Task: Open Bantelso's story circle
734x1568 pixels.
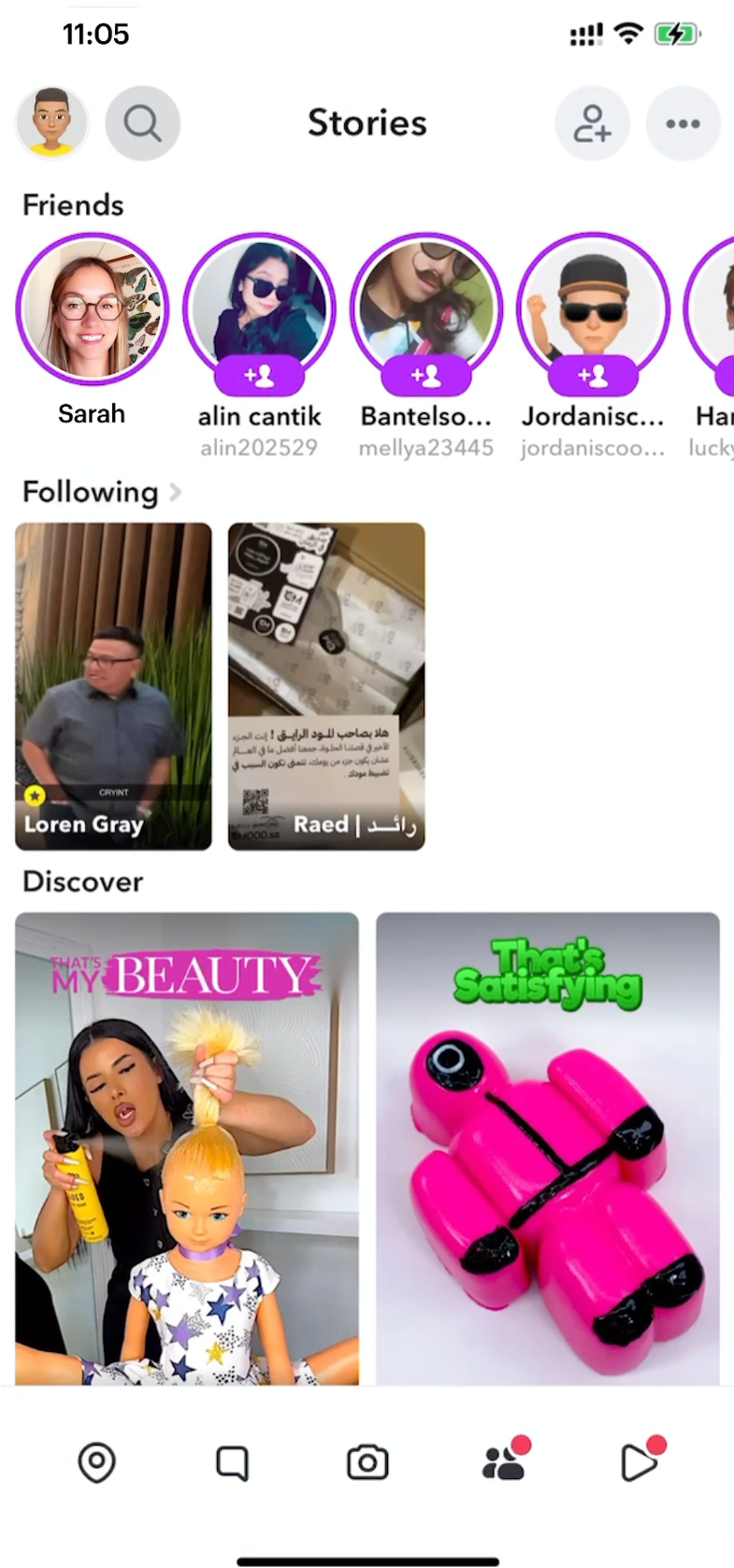Action: pyautogui.click(x=426, y=301)
